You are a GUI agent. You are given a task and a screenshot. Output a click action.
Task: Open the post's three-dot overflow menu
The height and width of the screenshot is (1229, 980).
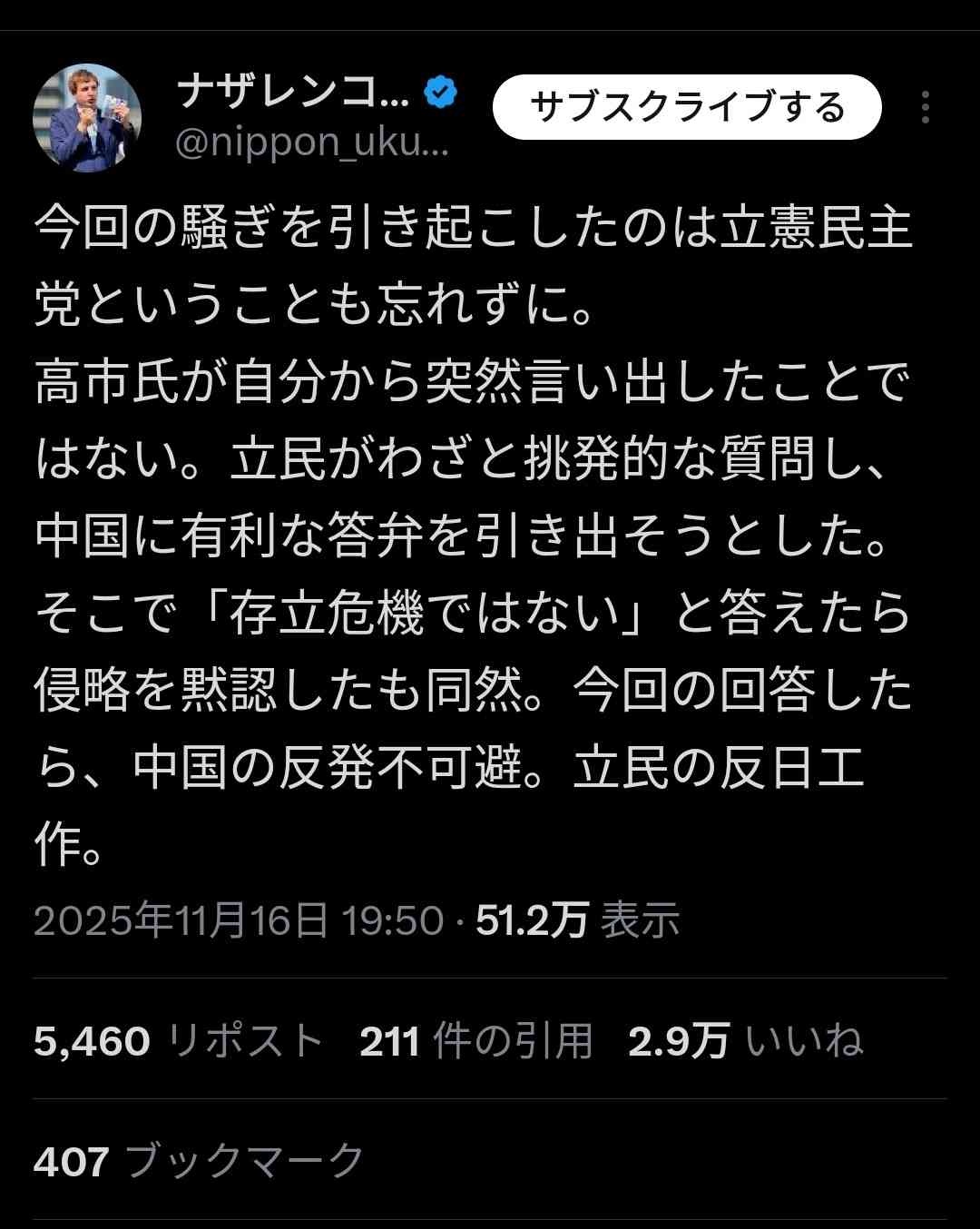pos(925,107)
